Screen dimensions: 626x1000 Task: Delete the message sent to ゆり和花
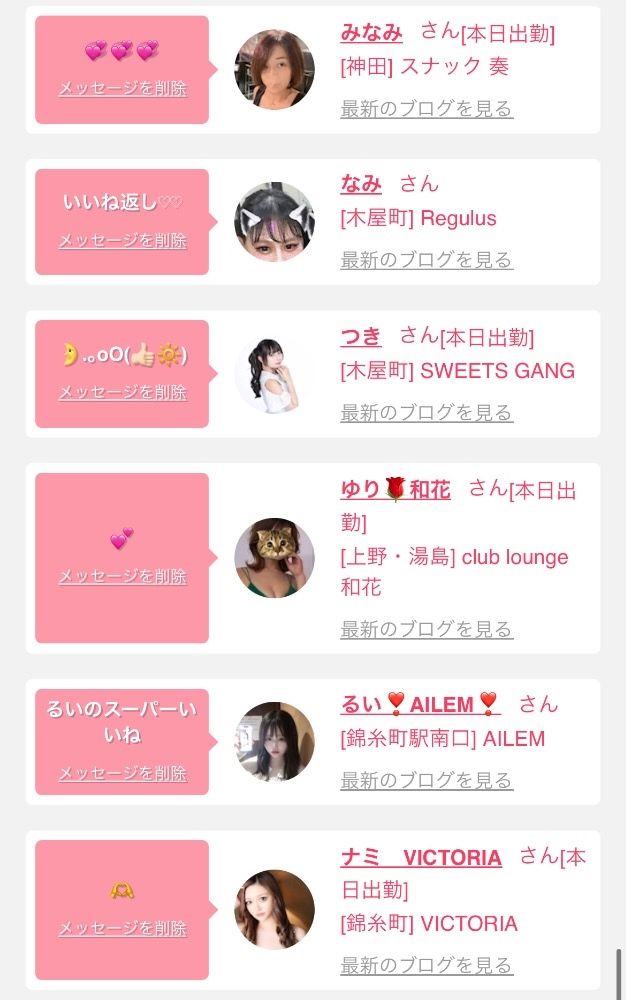point(122,576)
